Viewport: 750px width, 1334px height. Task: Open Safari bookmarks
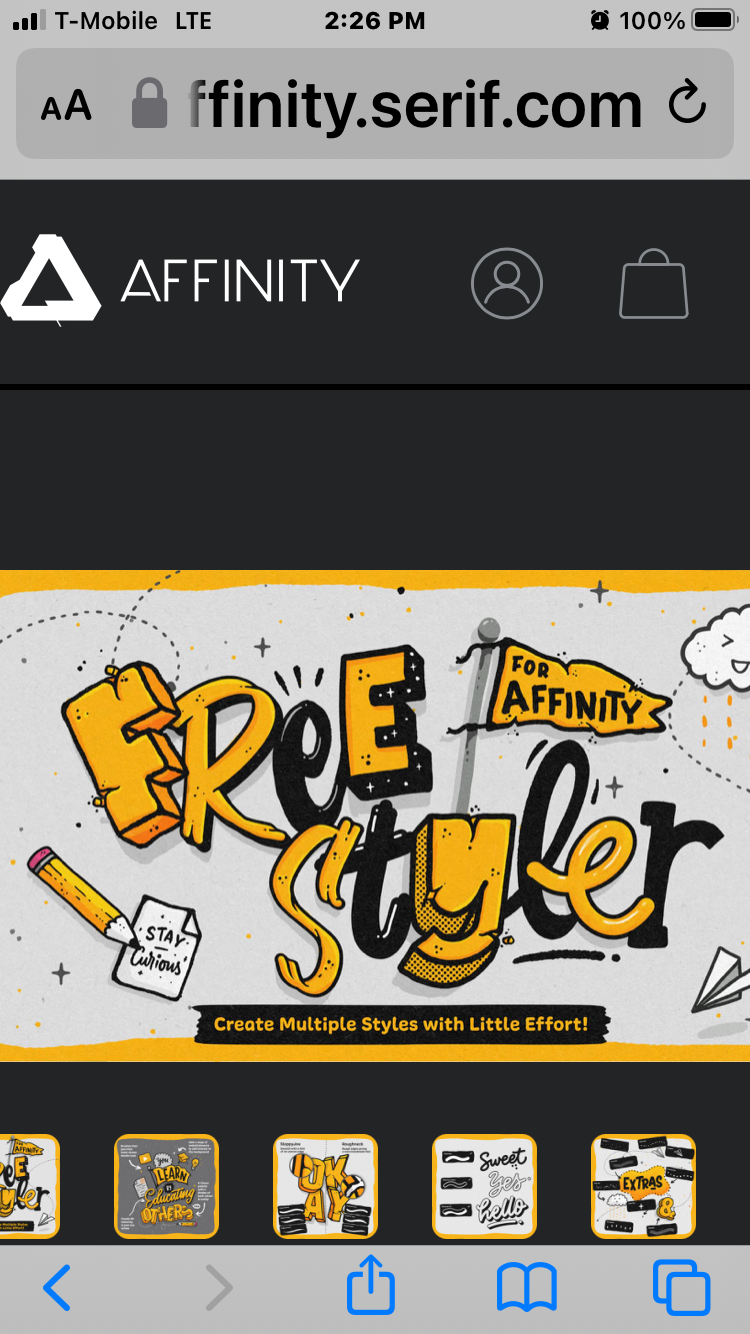tap(527, 1288)
